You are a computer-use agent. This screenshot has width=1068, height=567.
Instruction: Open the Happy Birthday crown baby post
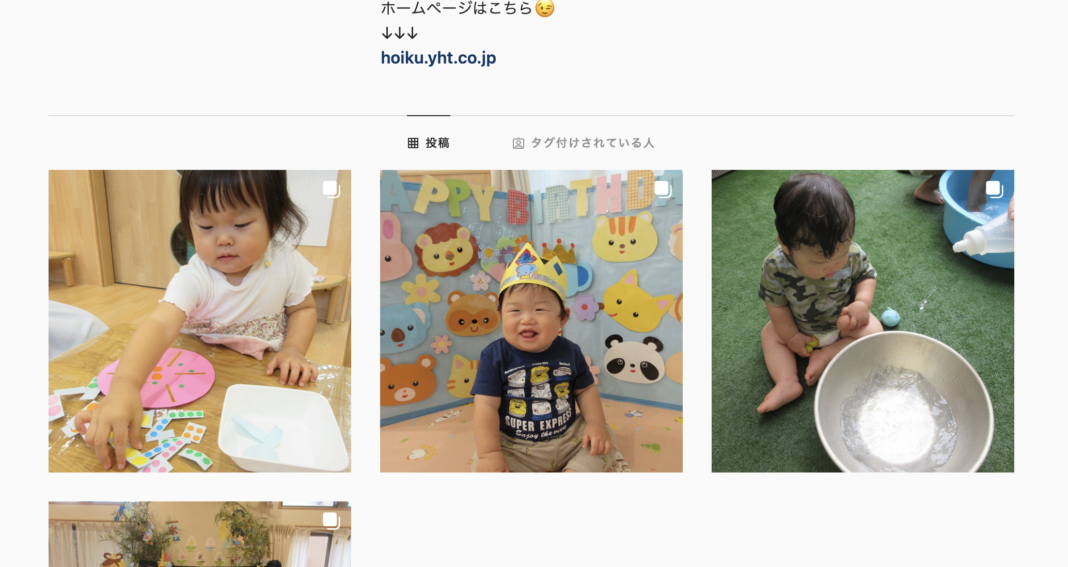tap(531, 321)
